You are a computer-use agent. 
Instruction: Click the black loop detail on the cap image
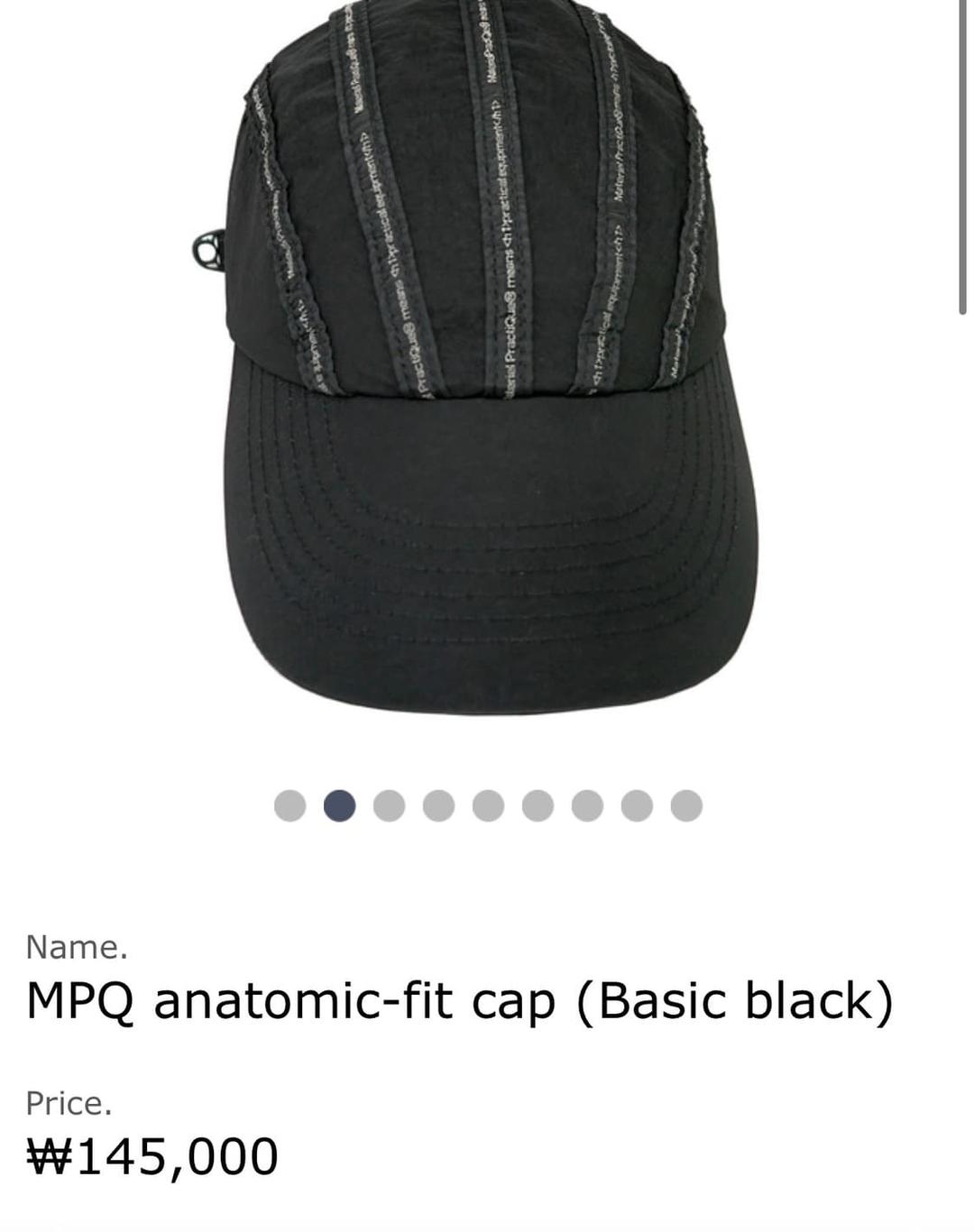coord(209,251)
